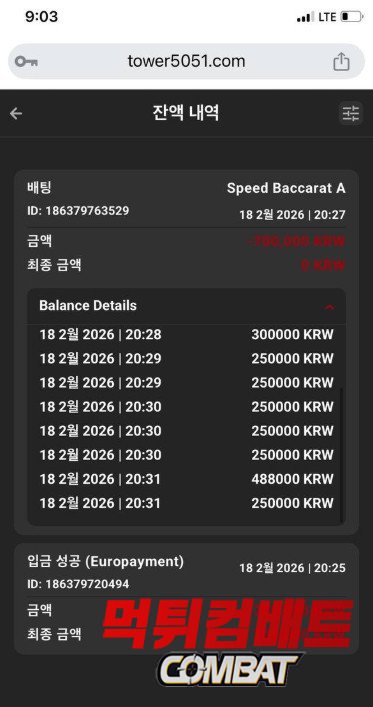The width and height of the screenshot is (373, 707).
Task: Go back using the arrow icon
Action: 16,114
